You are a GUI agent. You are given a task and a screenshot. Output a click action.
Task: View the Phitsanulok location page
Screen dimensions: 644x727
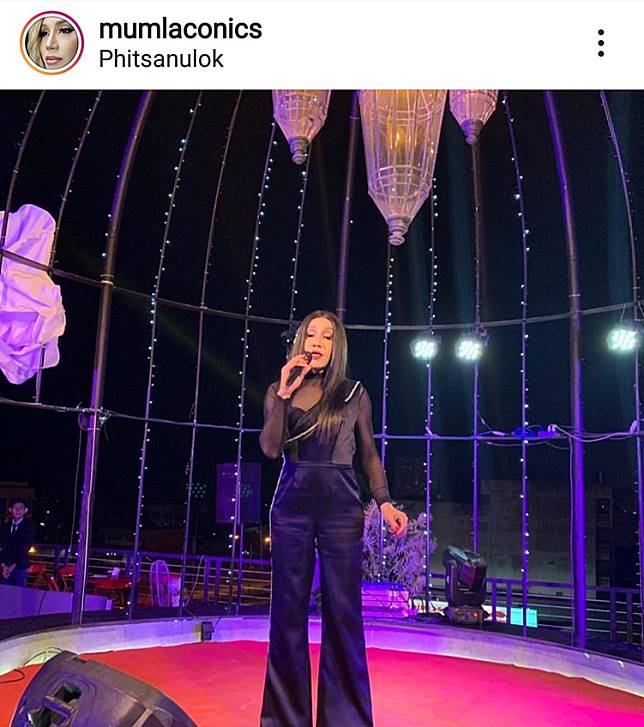(161, 59)
